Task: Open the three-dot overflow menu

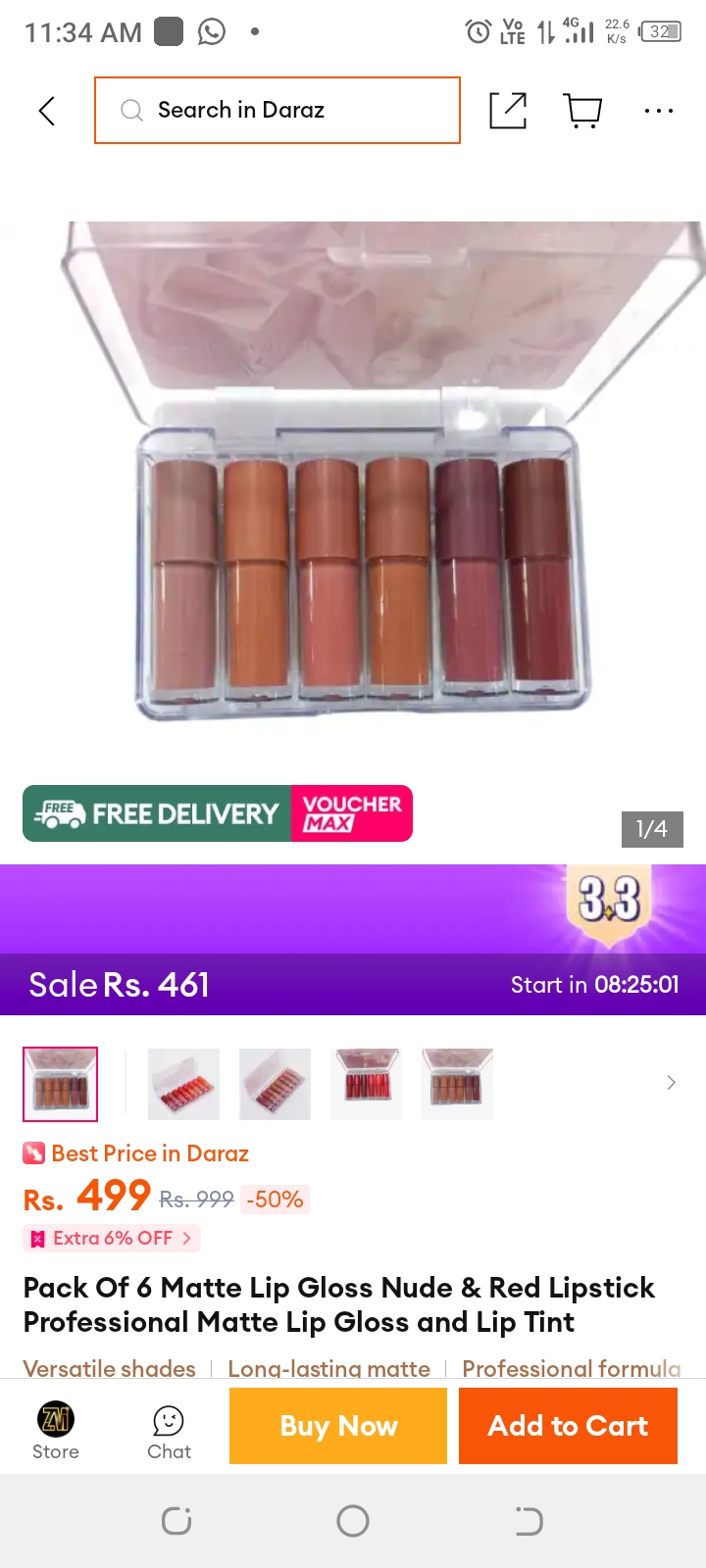Action: pos(659,111)
